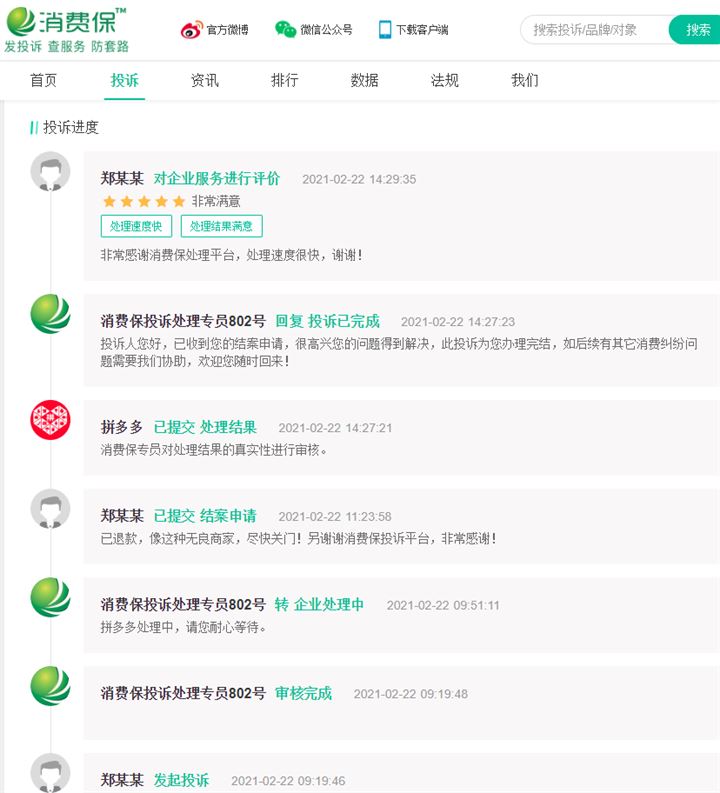Switch to the 首页 tab

(44, 80)
